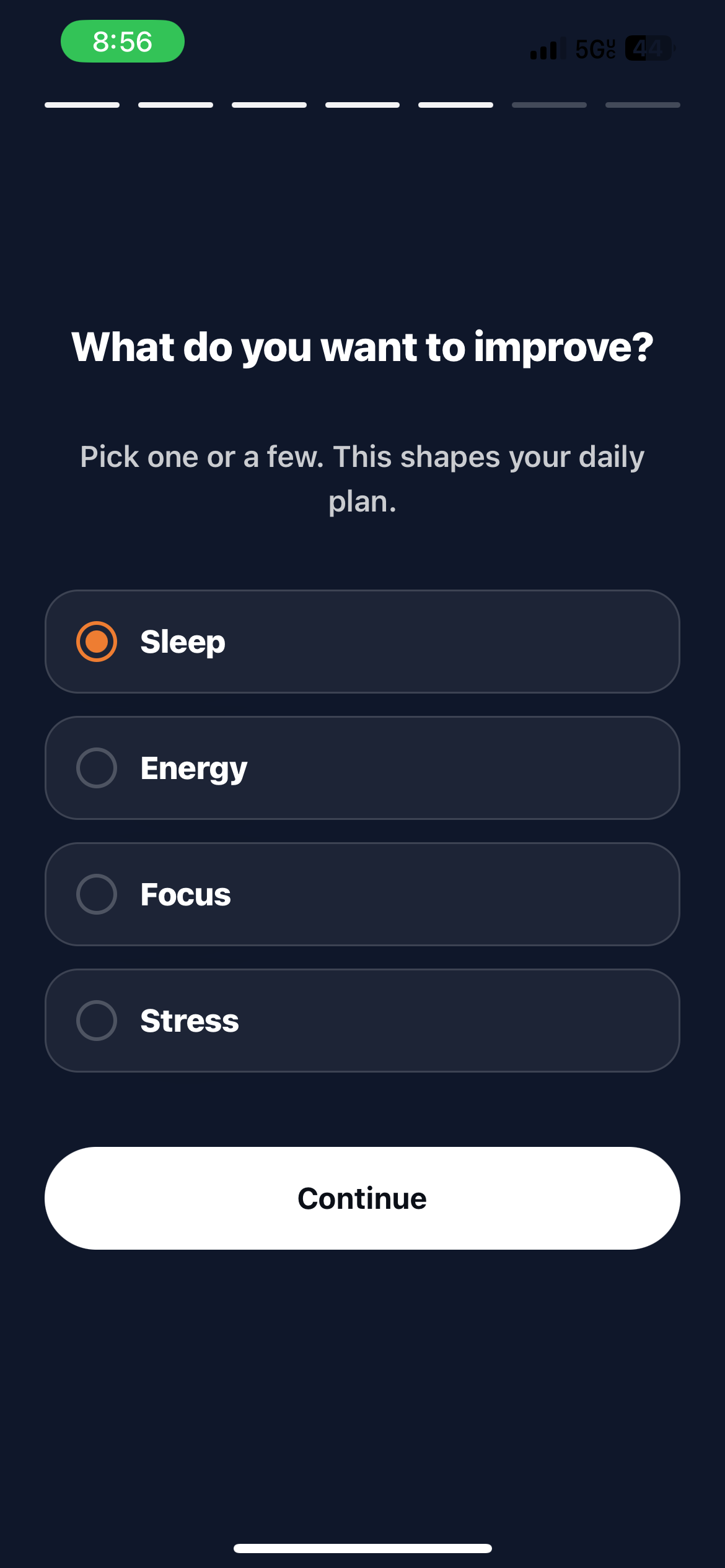Viewport: 725px width, 1568px height.
Task: Tap the Continue button
Action: [x=362, y=1198]
